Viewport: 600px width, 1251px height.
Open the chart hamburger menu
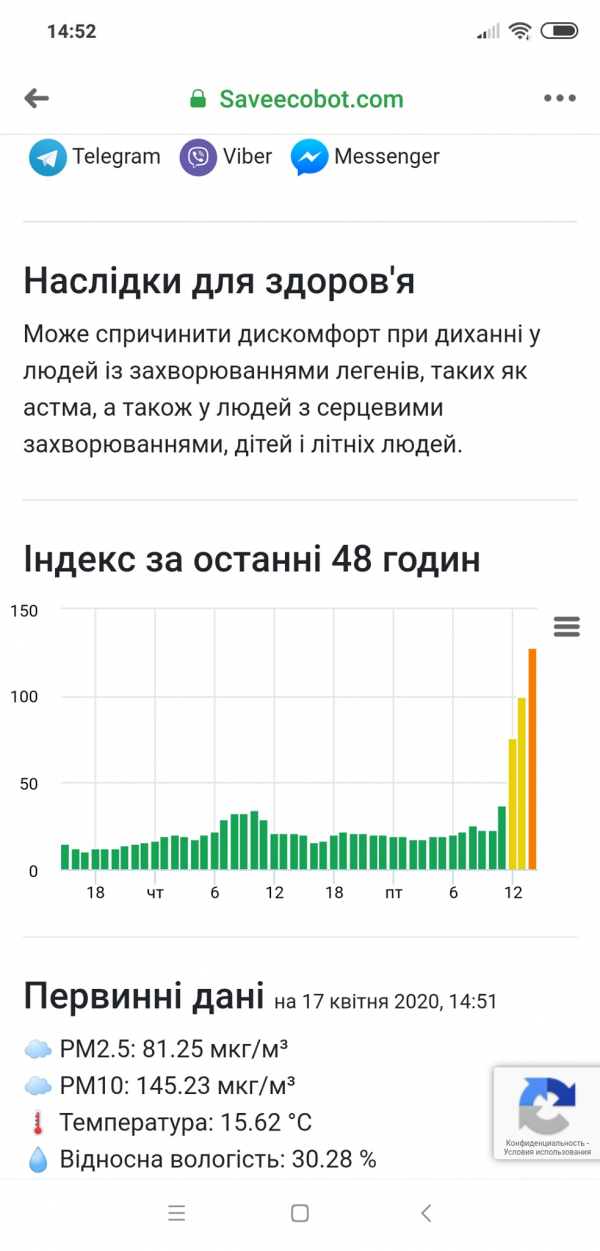tap(566, 626)
